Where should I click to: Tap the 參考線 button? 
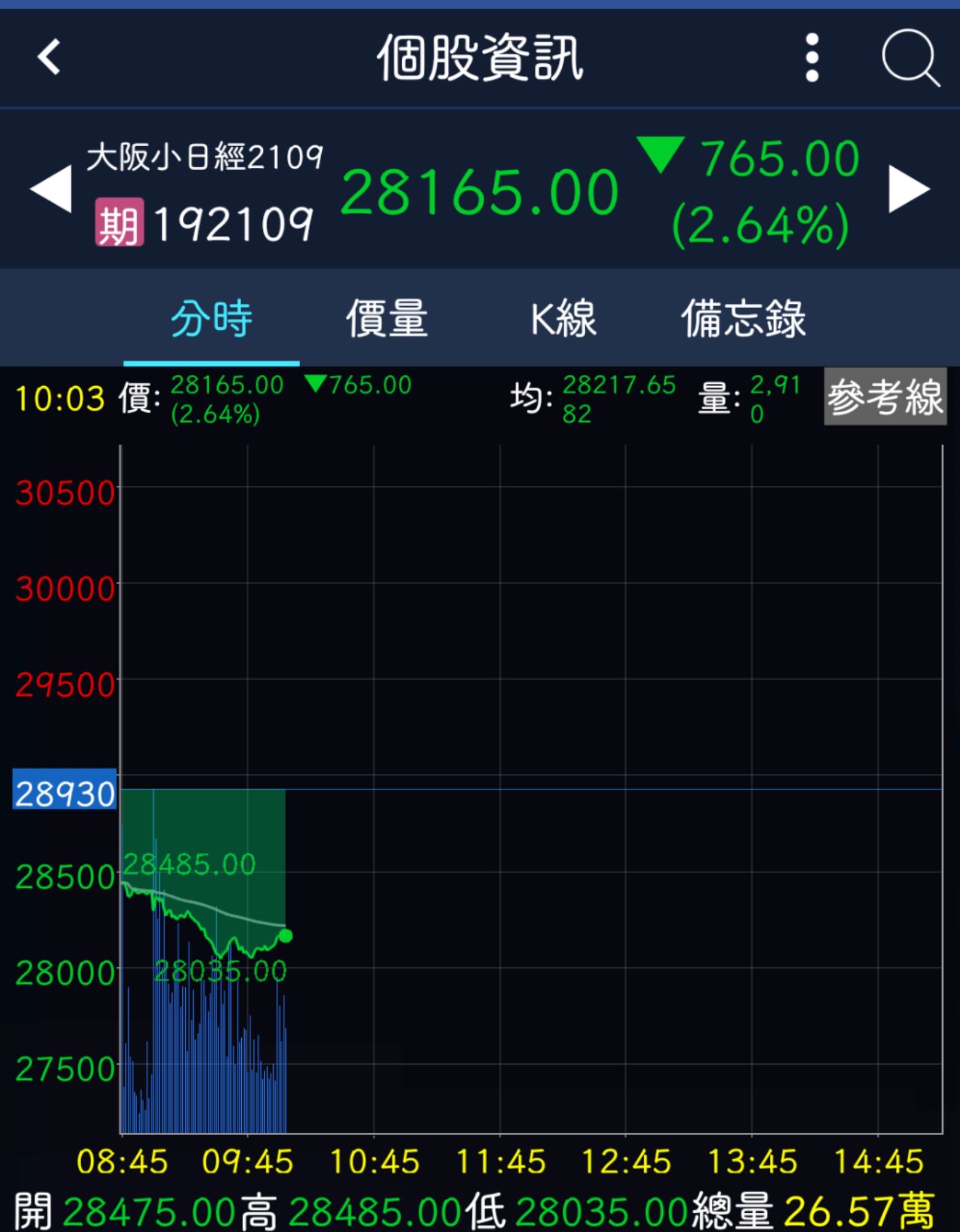pyautogui.click(x=885, y=397)
